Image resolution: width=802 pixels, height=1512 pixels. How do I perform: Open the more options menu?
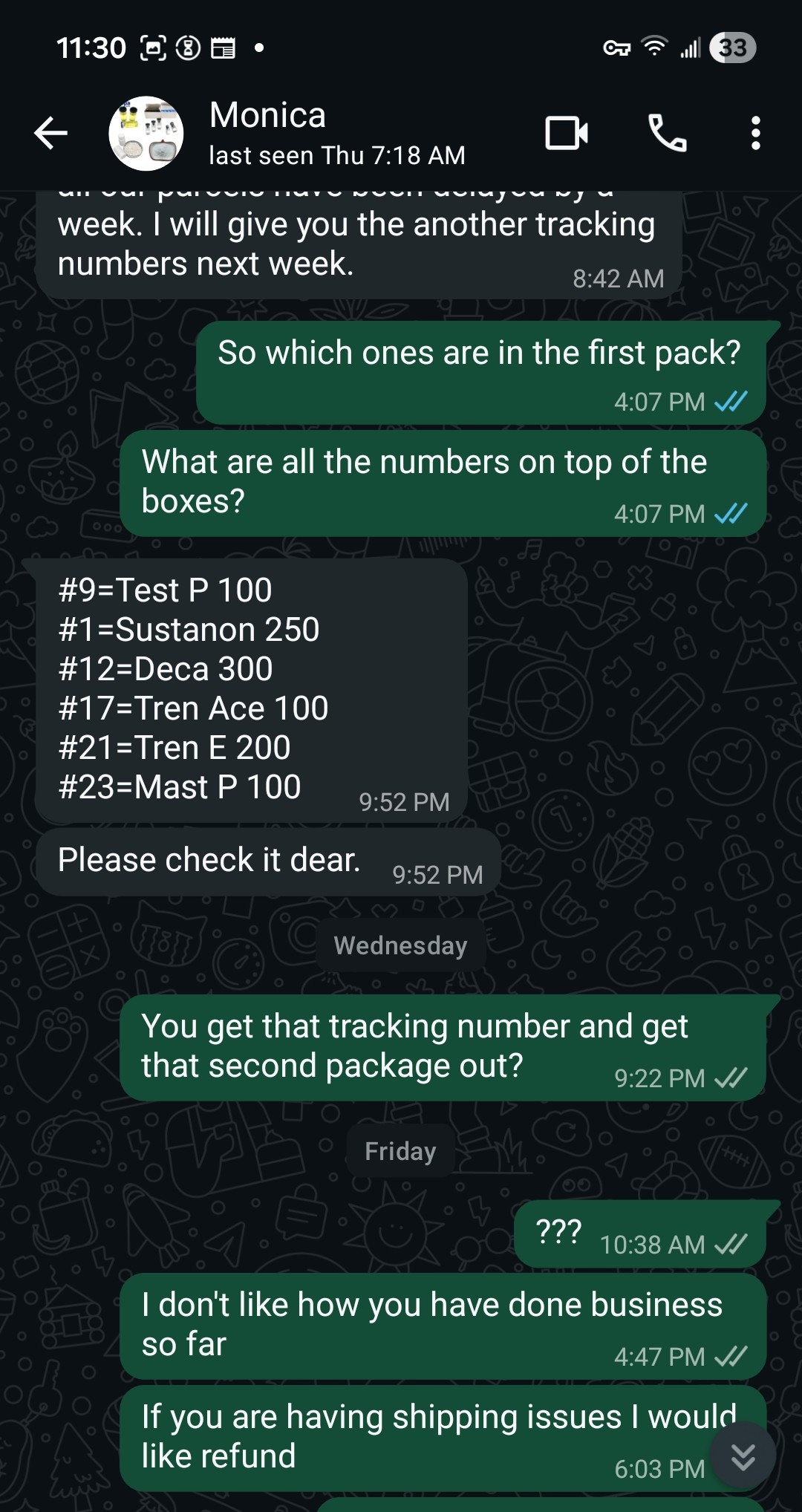(x=755, y=134)
